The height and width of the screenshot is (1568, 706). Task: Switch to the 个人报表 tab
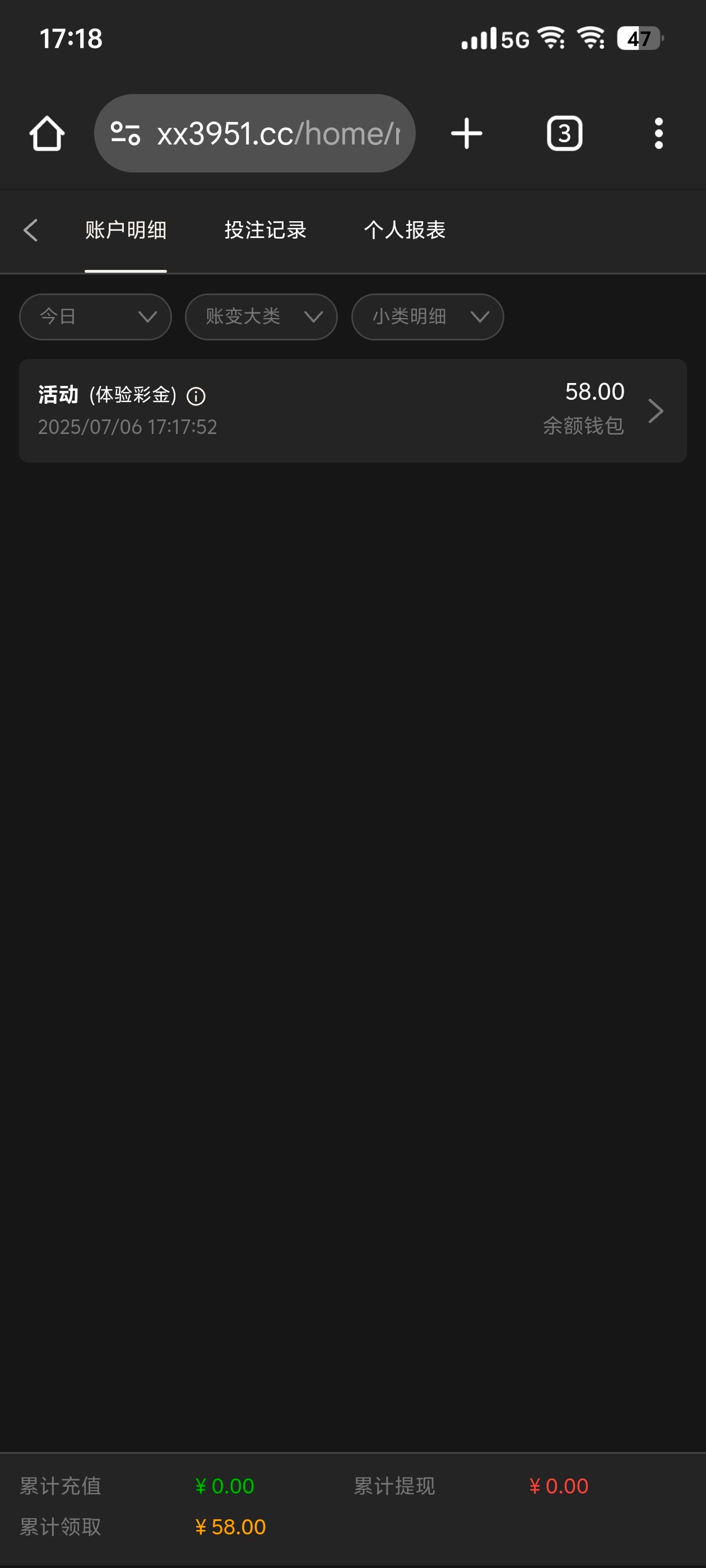click(x=405, y=230)
